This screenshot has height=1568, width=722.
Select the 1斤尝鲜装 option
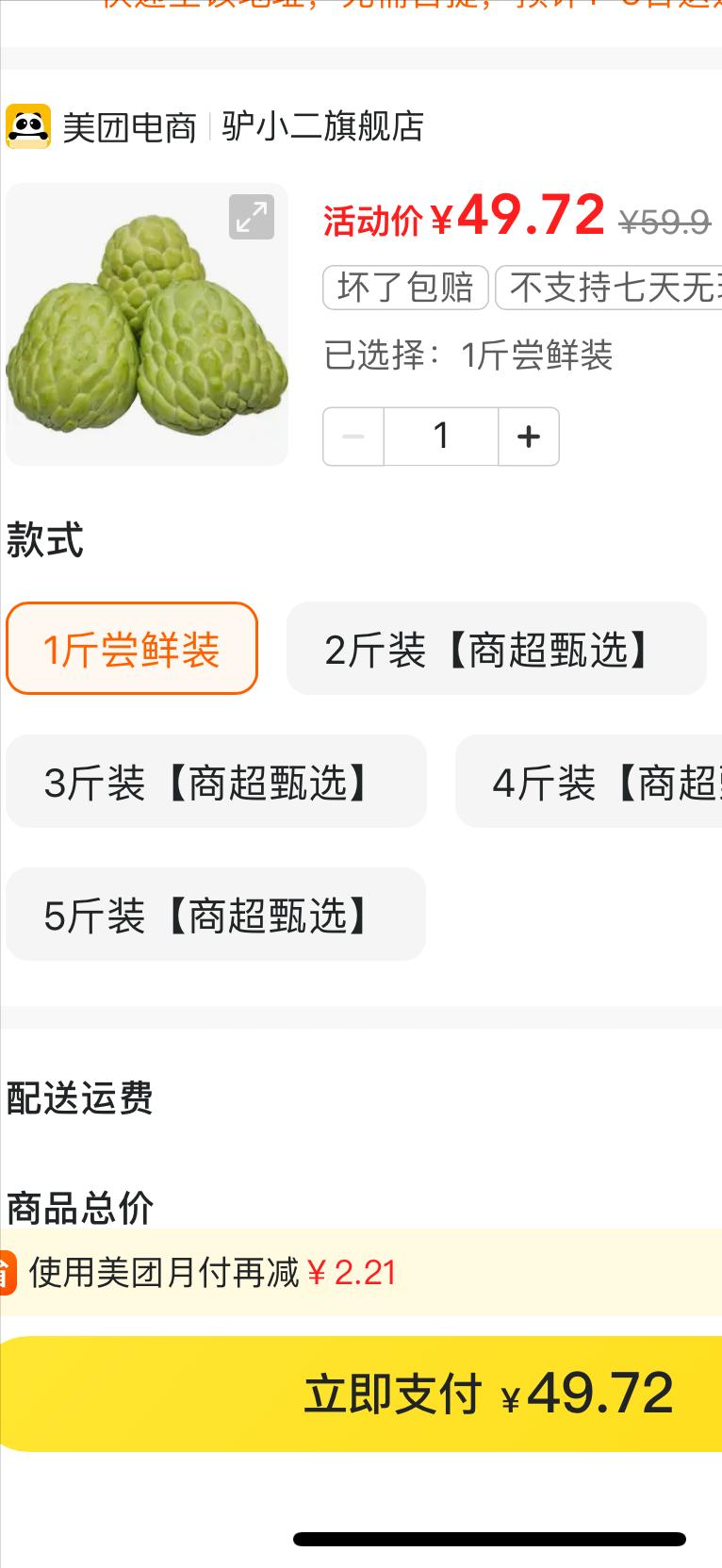click(x=132, y=649)
